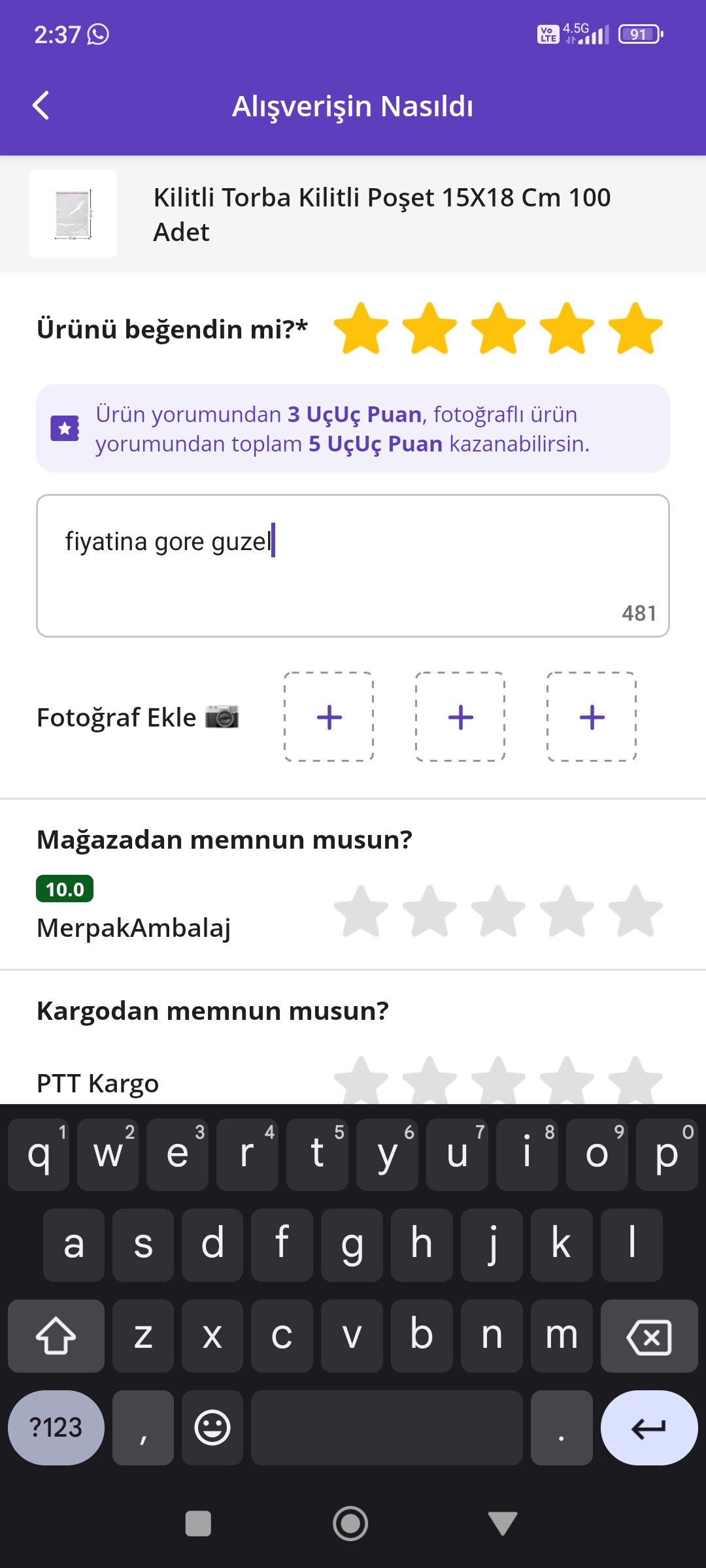Open the Kilitli Torba product thumbnail
The width and height of the screenshot is (706, 1568).
click(73, 214)
